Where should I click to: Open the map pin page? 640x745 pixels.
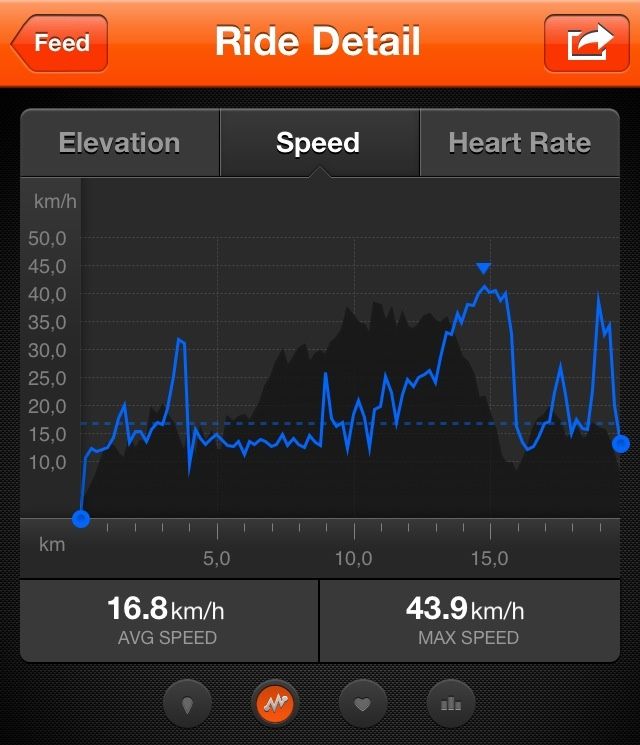tap(188, 705)
